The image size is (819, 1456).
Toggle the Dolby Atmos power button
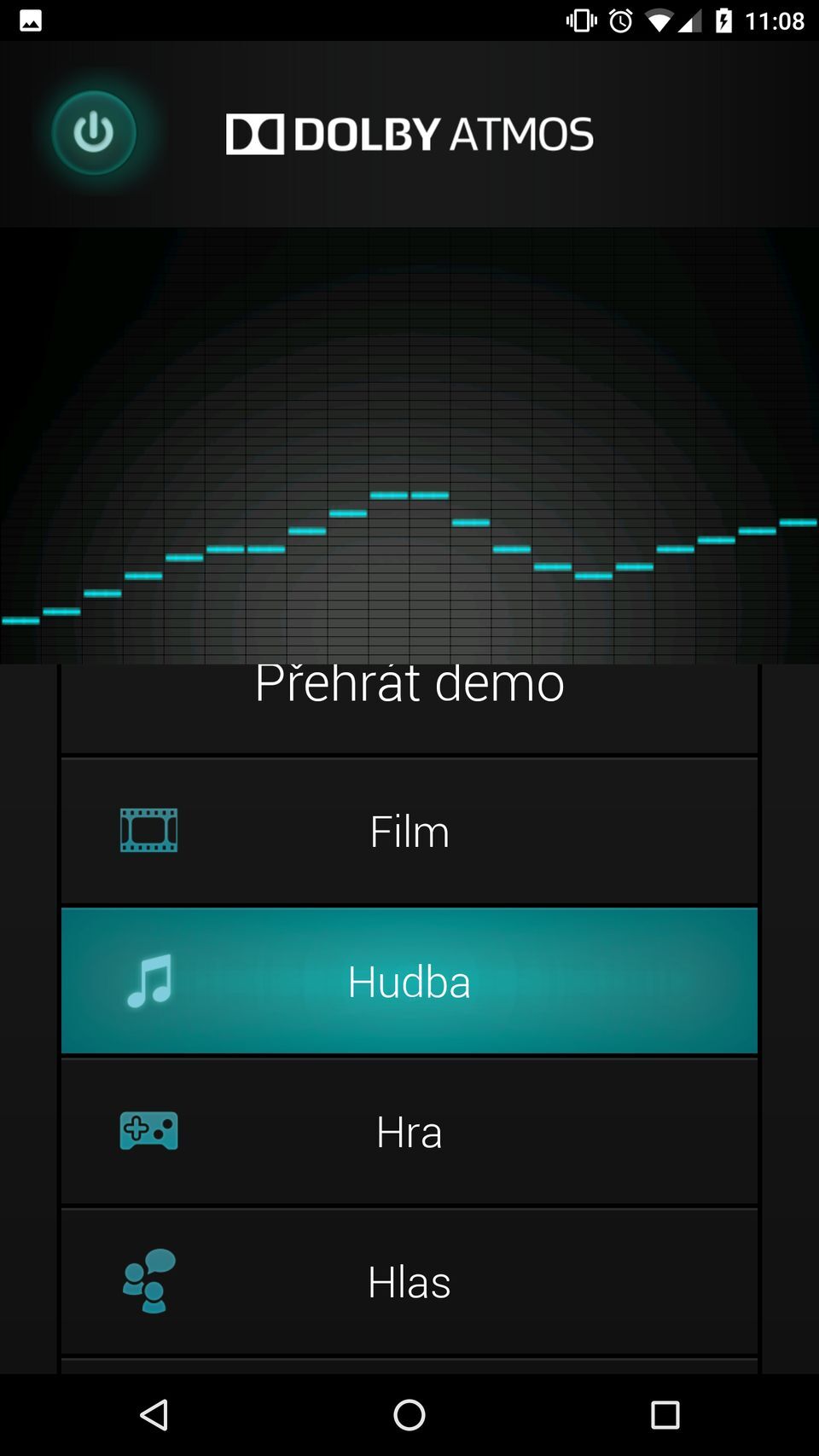94,133
